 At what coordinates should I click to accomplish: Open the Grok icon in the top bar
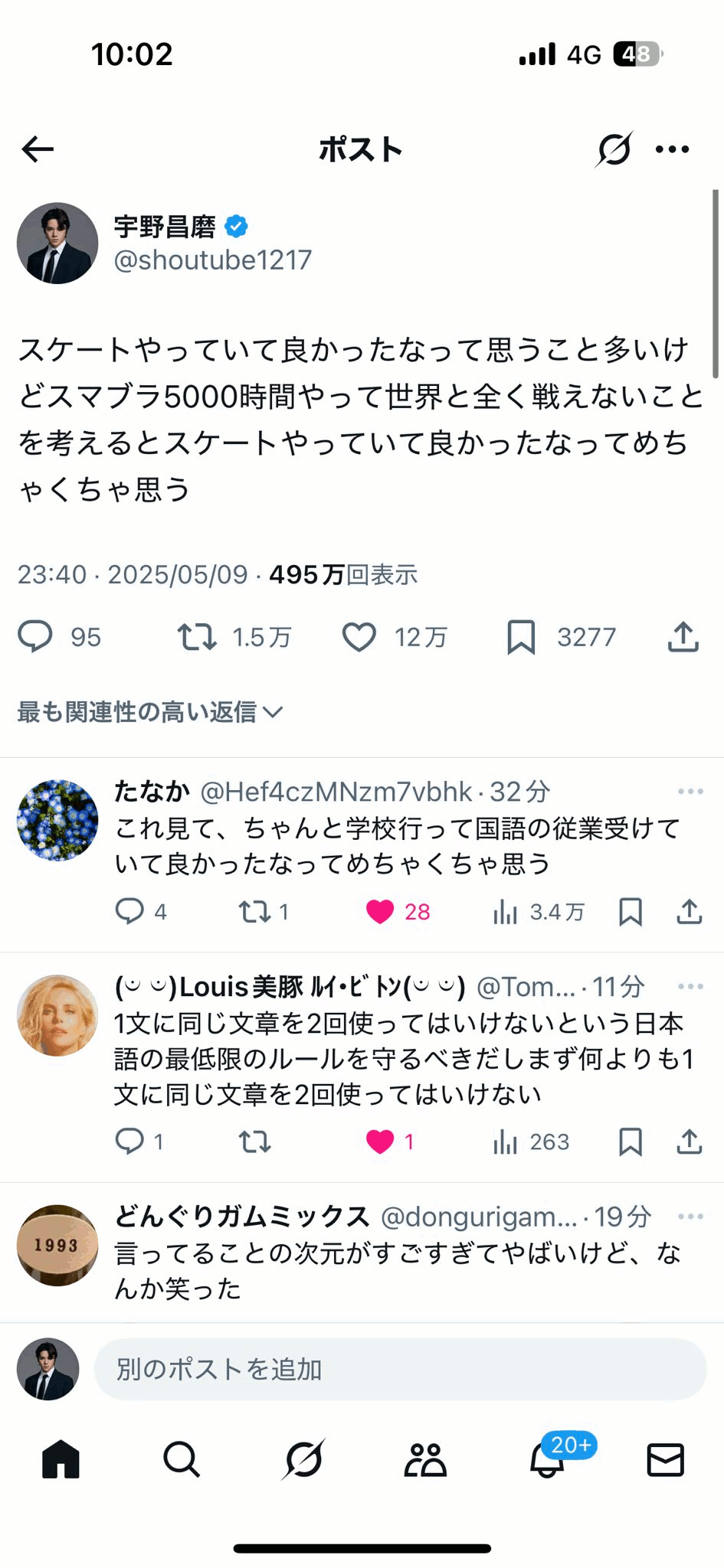point(614,149)
